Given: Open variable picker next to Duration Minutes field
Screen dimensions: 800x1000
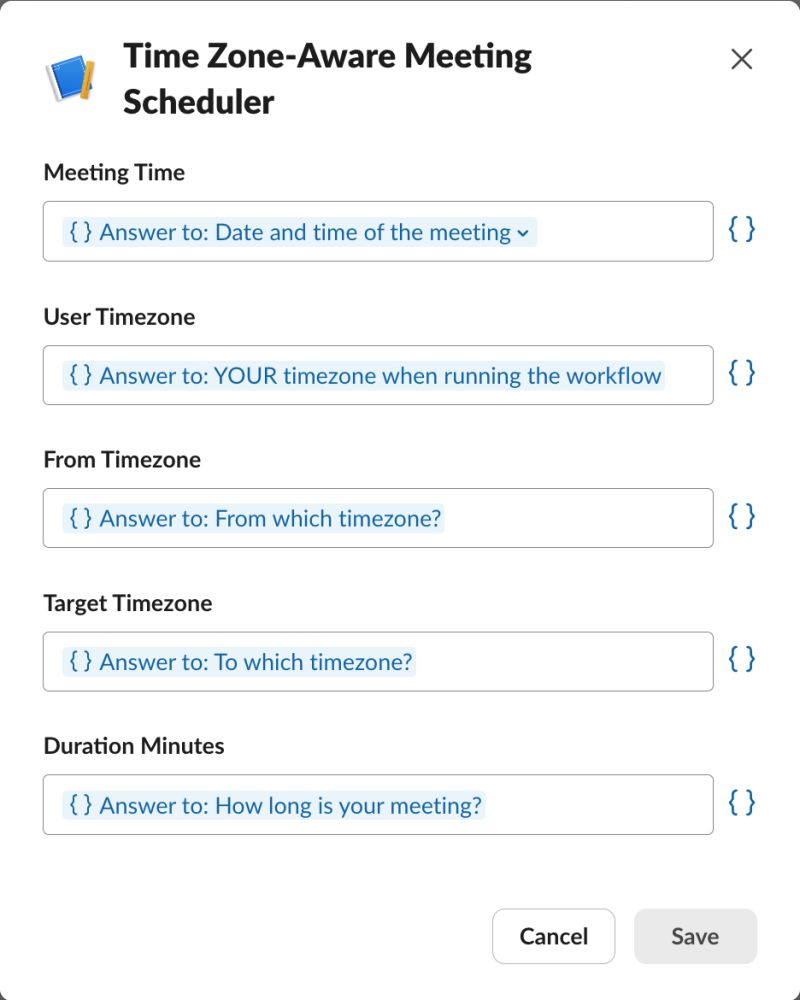Looking at the screenshot, I should 742,803.
